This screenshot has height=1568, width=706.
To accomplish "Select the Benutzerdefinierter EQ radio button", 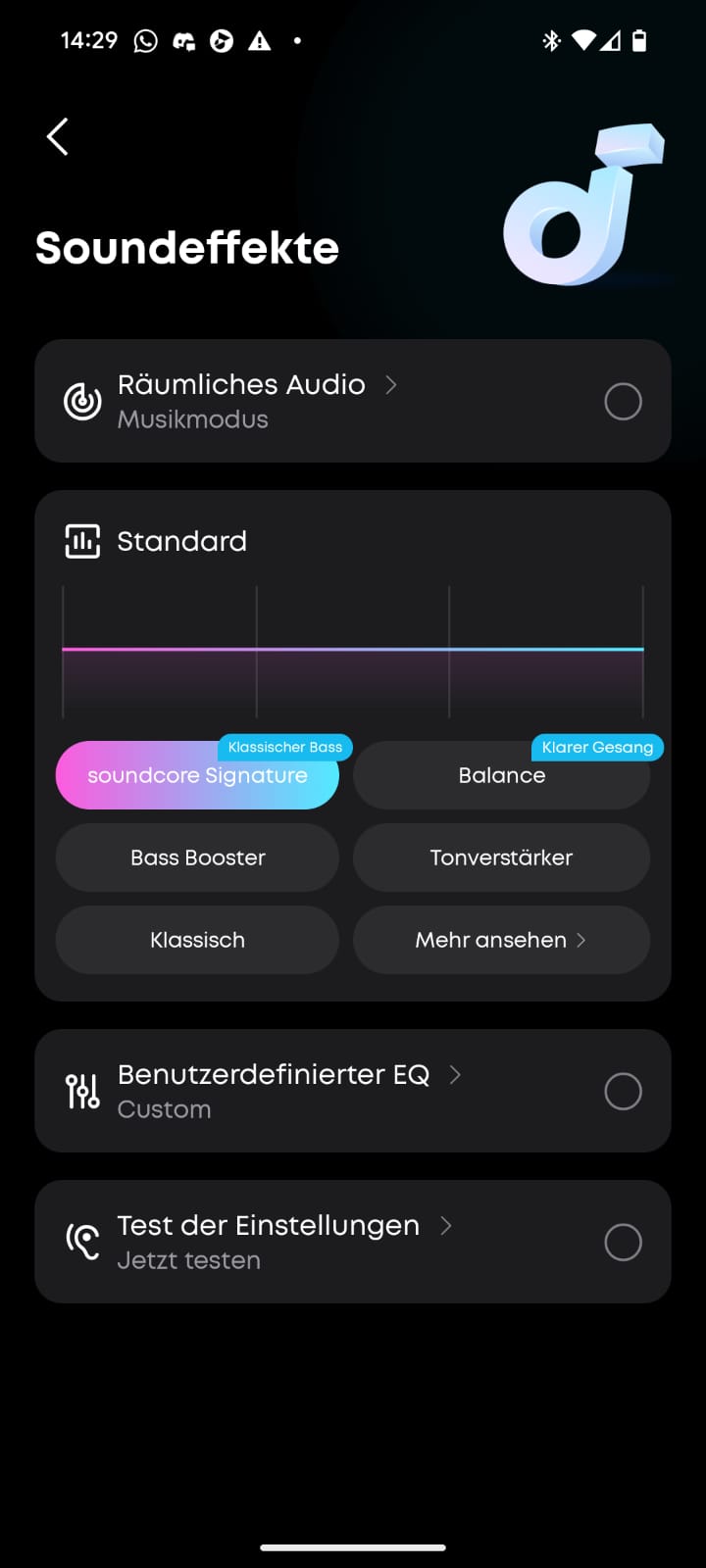I will (x=623, y=1091).
